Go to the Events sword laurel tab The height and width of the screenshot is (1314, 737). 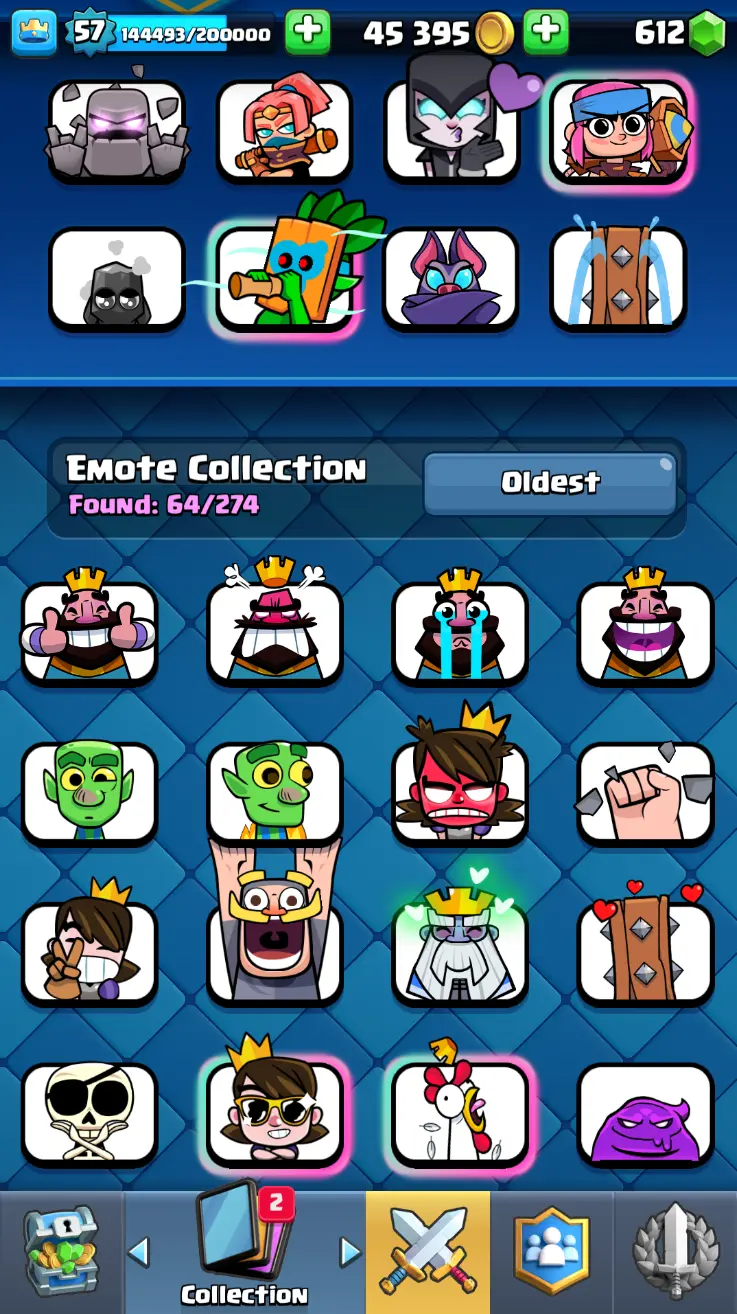[675, 1251]
